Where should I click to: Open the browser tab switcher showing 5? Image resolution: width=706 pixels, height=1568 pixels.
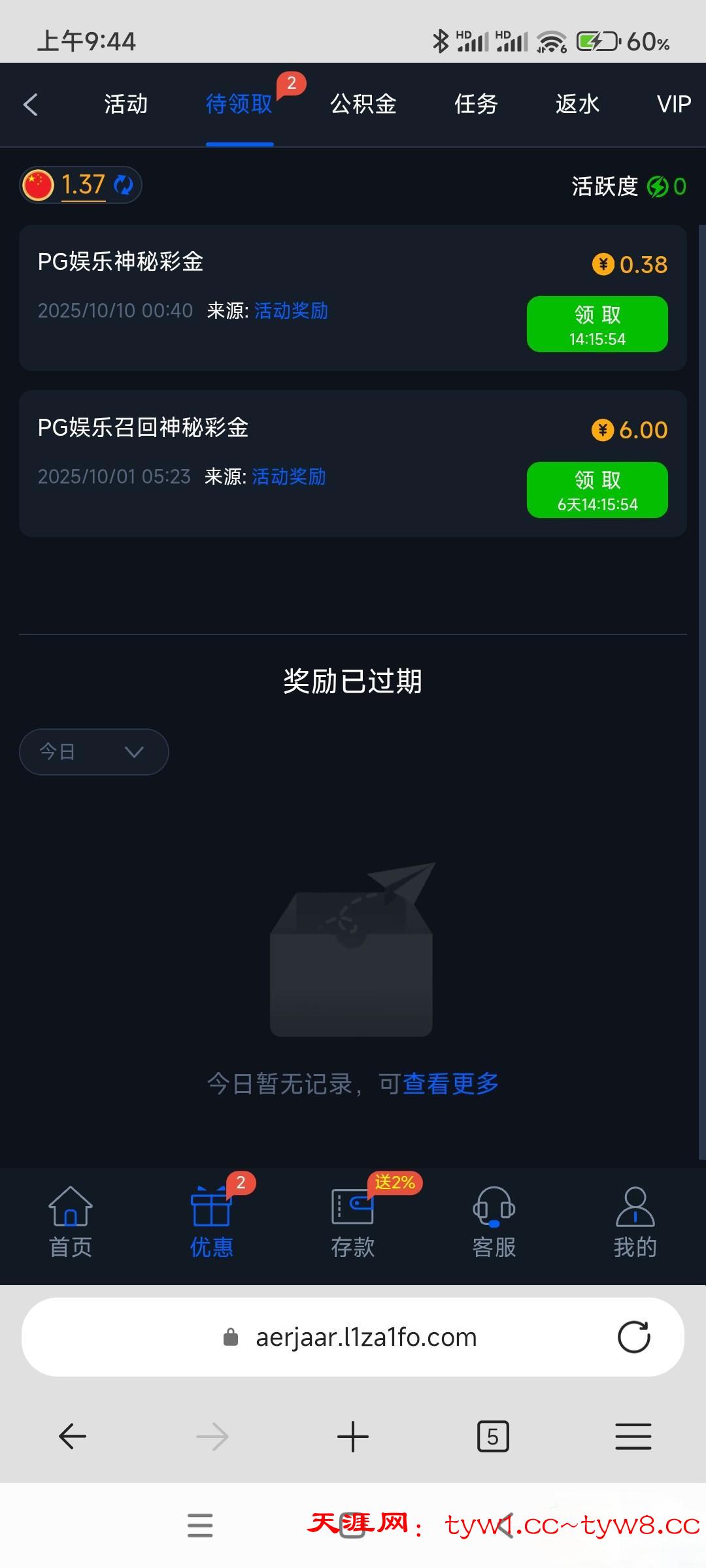click(493, 1437)
